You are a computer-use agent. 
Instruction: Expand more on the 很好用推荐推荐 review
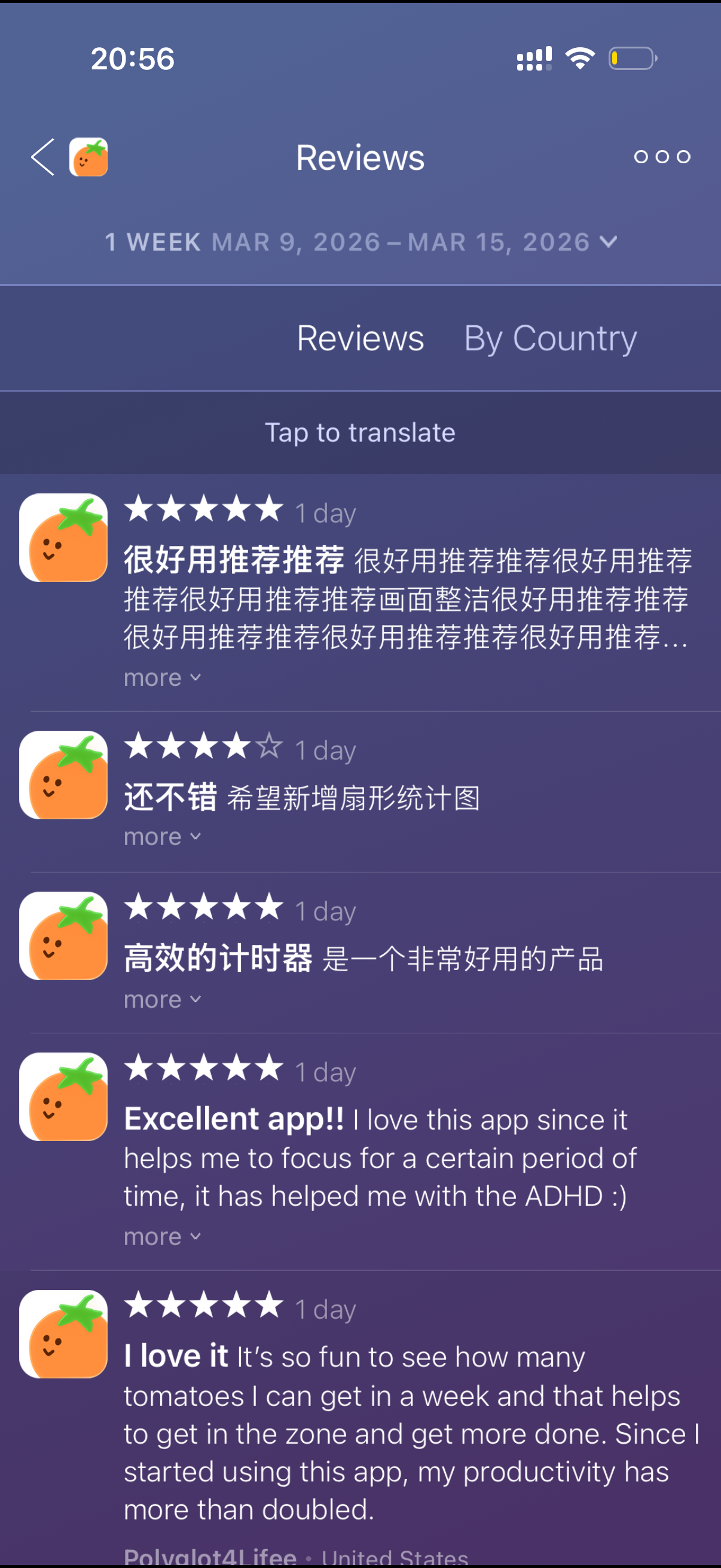point(162,678)
